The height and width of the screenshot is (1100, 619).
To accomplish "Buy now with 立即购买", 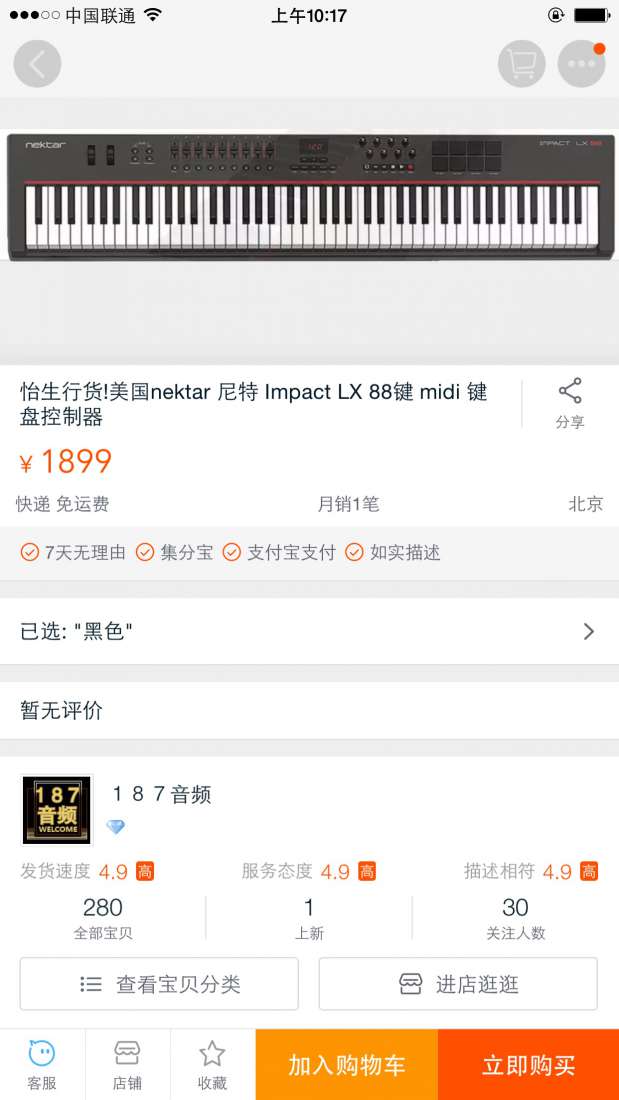I will 528,1065.
